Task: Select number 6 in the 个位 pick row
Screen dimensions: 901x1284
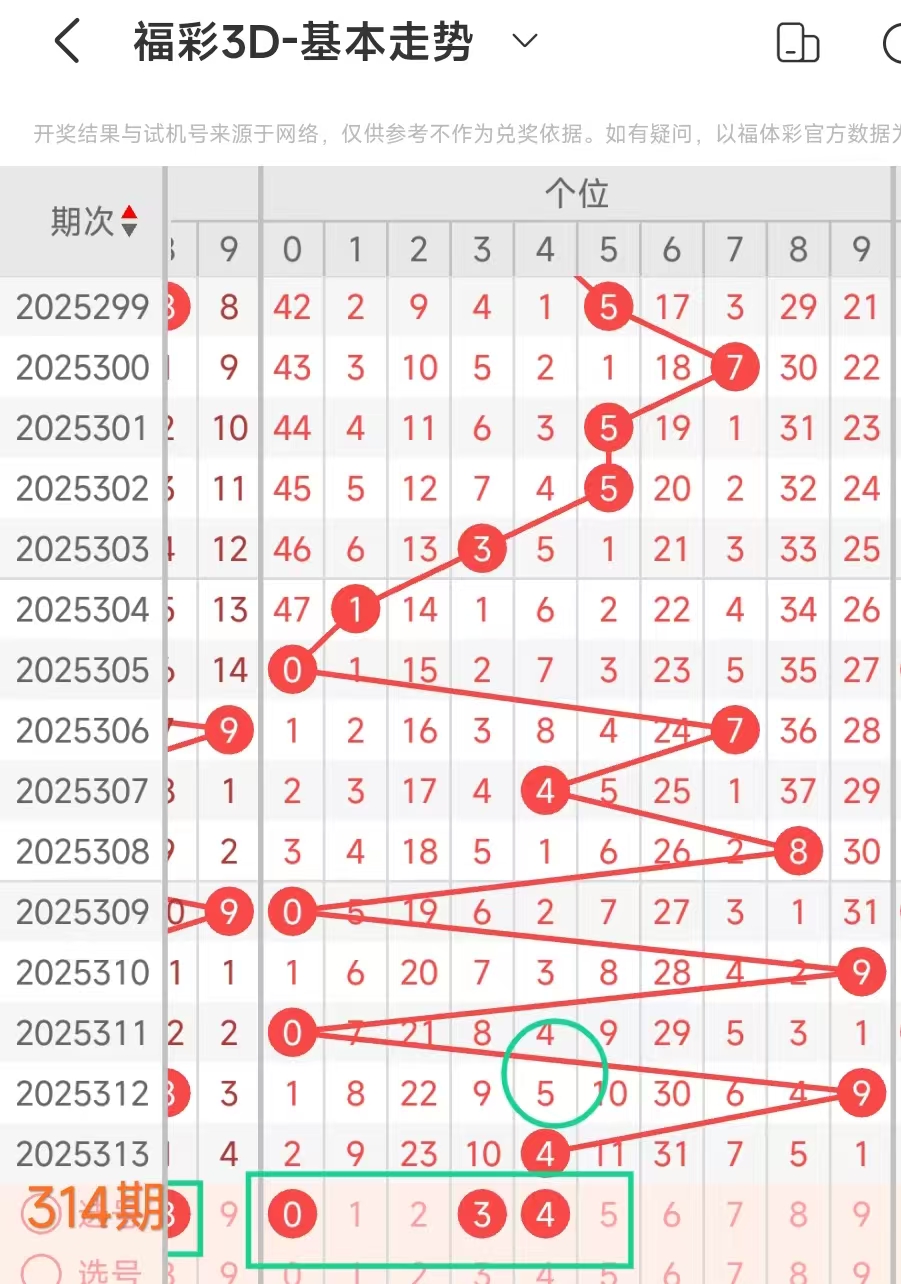Action: 671,1215
